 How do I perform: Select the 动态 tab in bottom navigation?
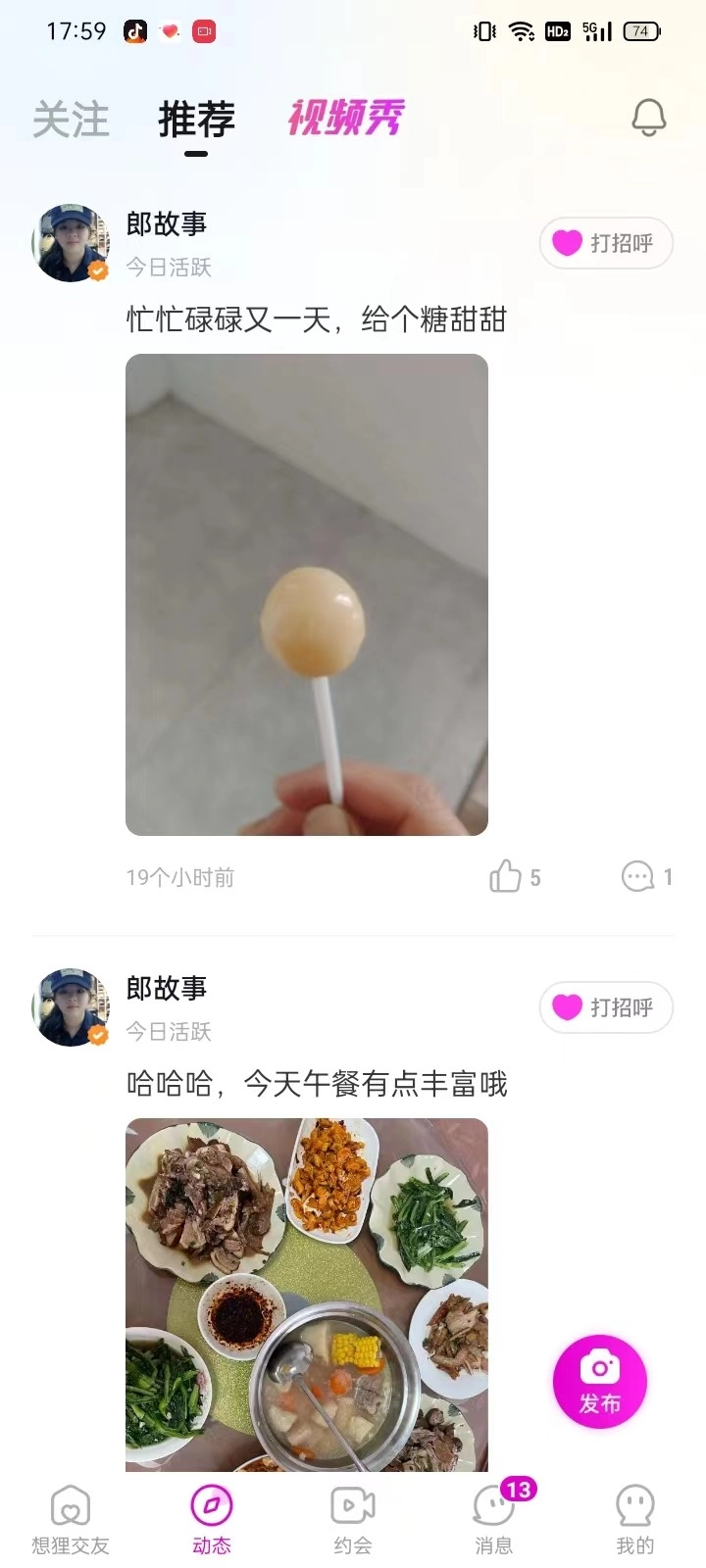point(212,1517)
